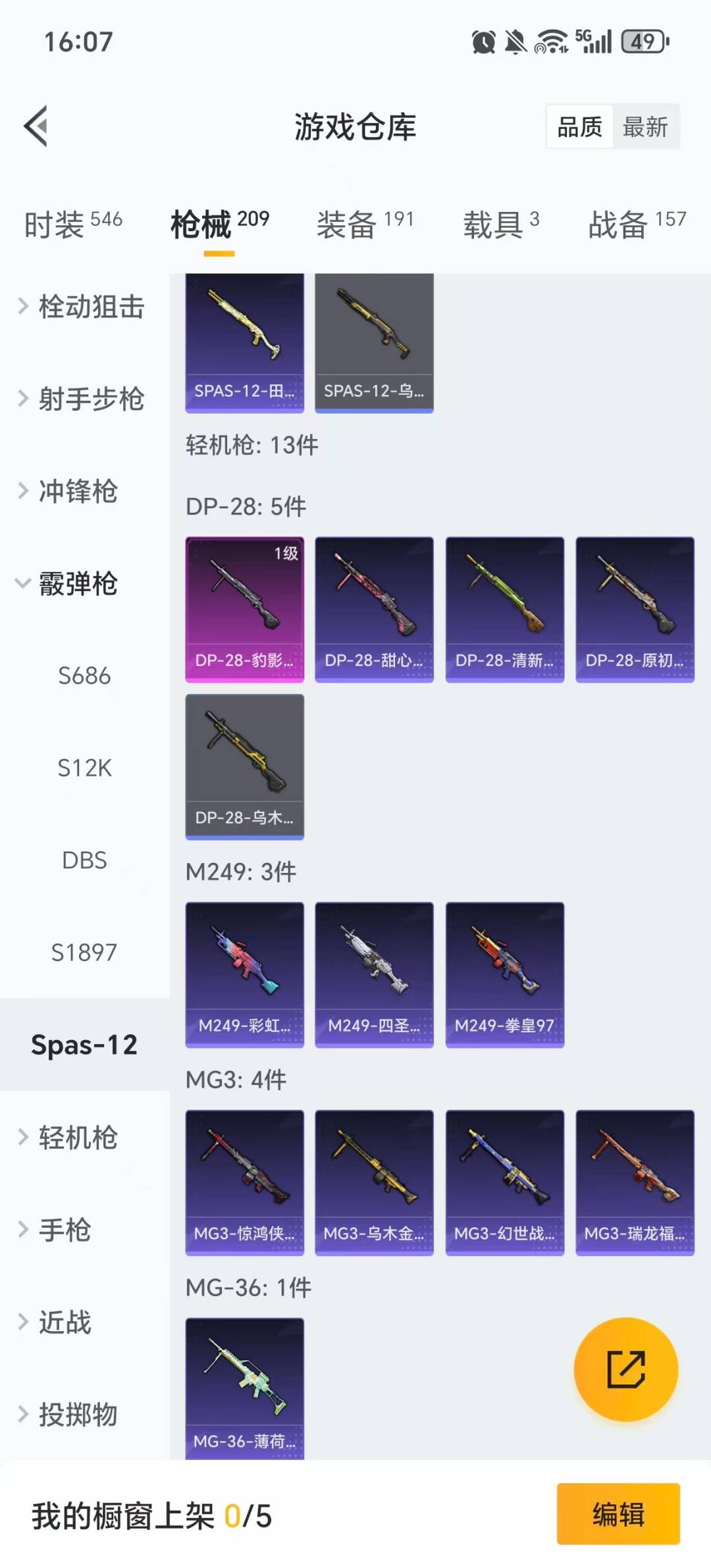Image resolution: width=711 pixels, height=1568 pixels.
Task: Select the MG-36-薄荷 weapon card
Action: (244, 1386)
